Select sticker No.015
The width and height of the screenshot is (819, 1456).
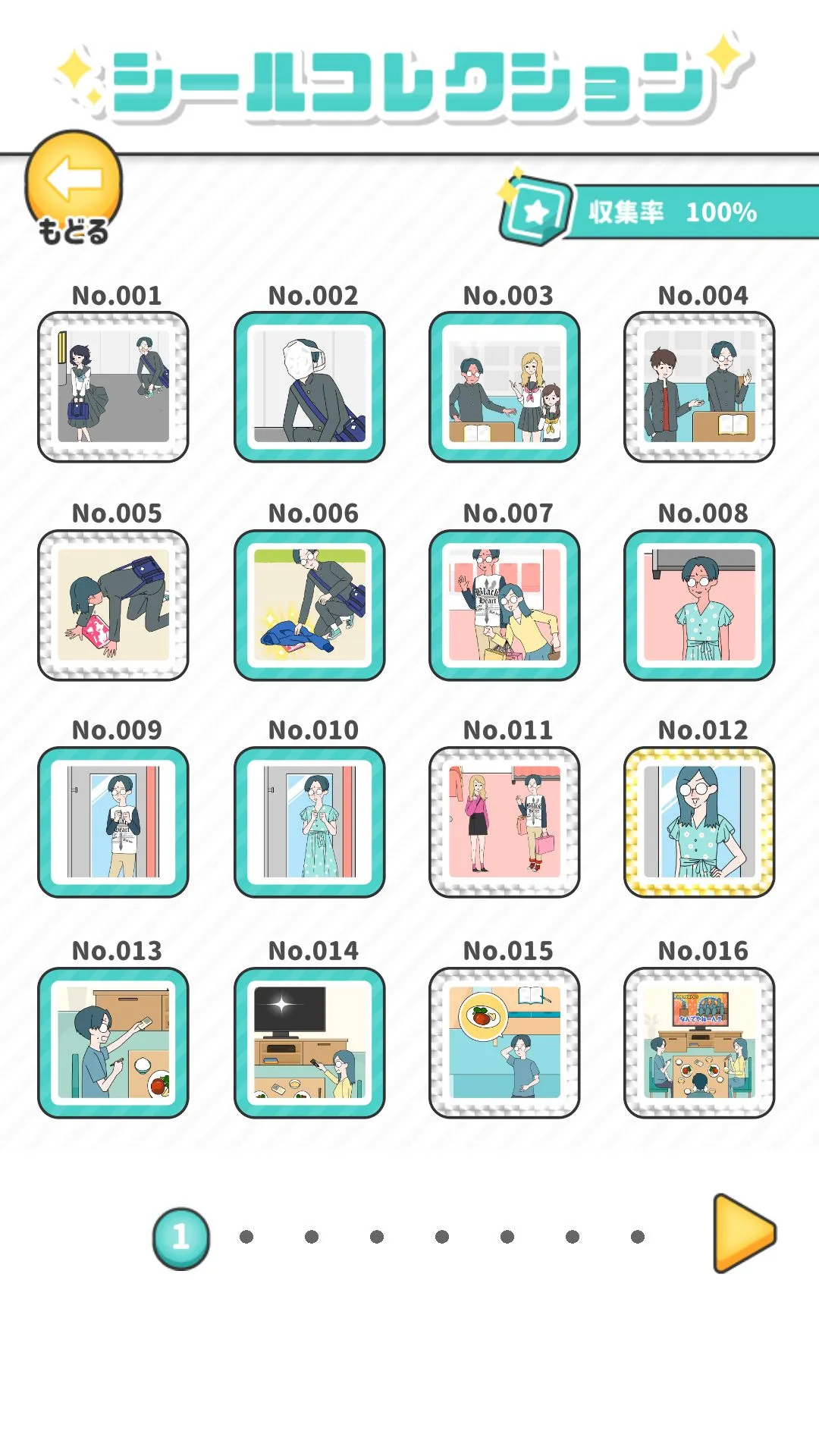[x=504, y=1042]
